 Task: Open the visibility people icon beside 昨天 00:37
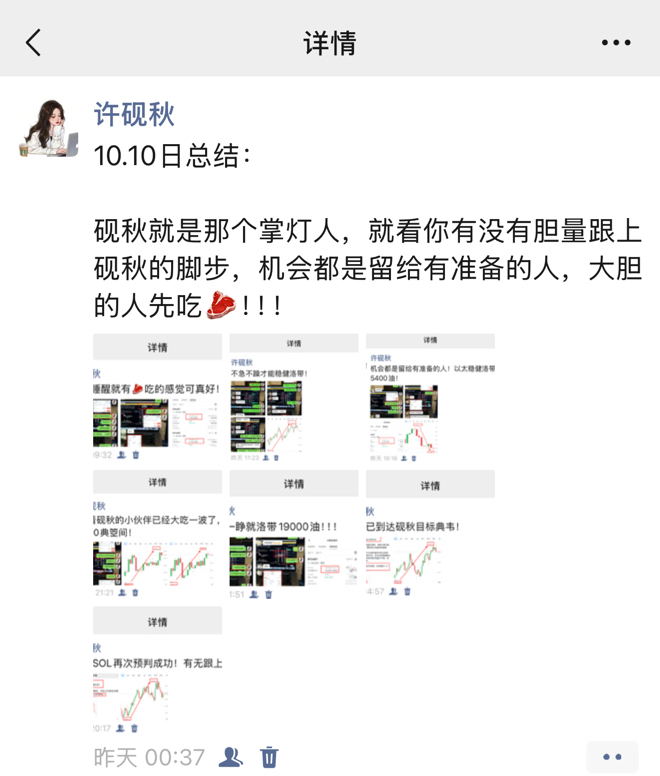[x=230, y=757]
